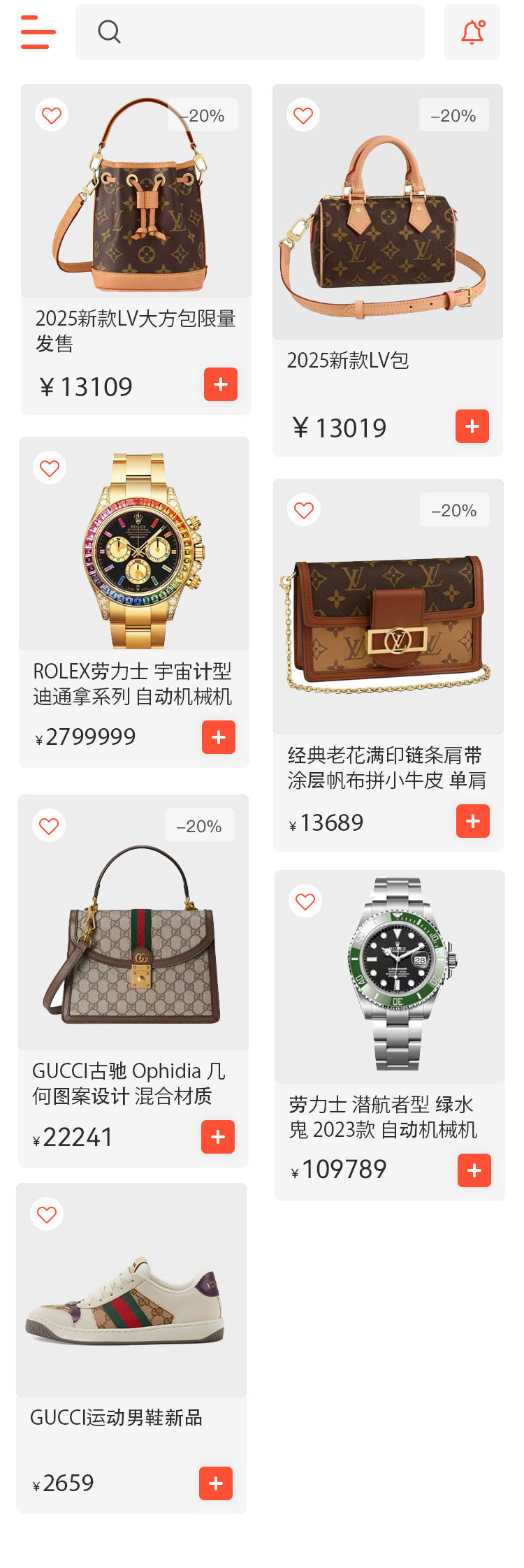Favorite the 2025新款LV大方包限量发售 item
Viewport: 524px width, 1568px height.
tap(52, 115)
